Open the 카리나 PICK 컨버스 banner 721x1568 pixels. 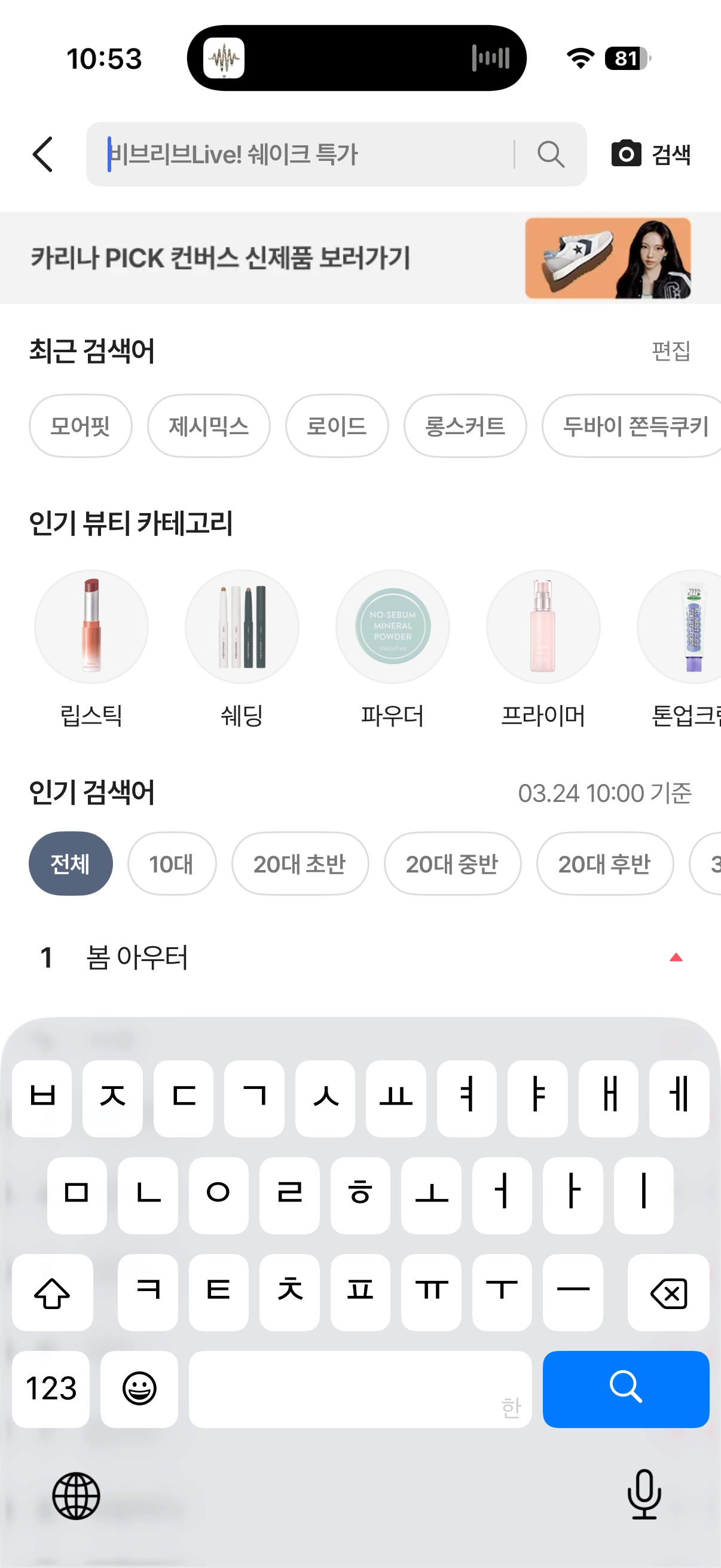click(360, 258)
